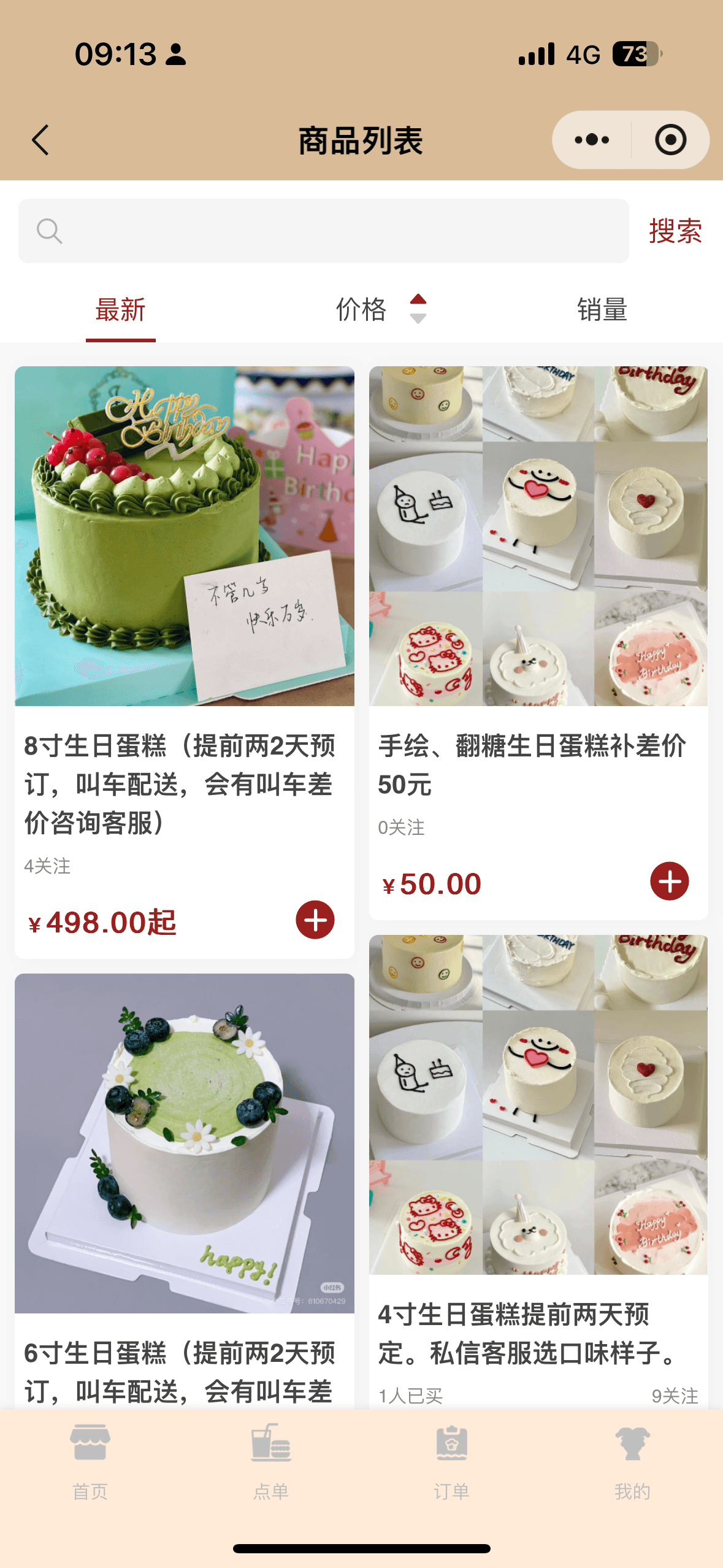Sort products by 销量
Viewport: 723px width, 1568px height.
(602, 309)
